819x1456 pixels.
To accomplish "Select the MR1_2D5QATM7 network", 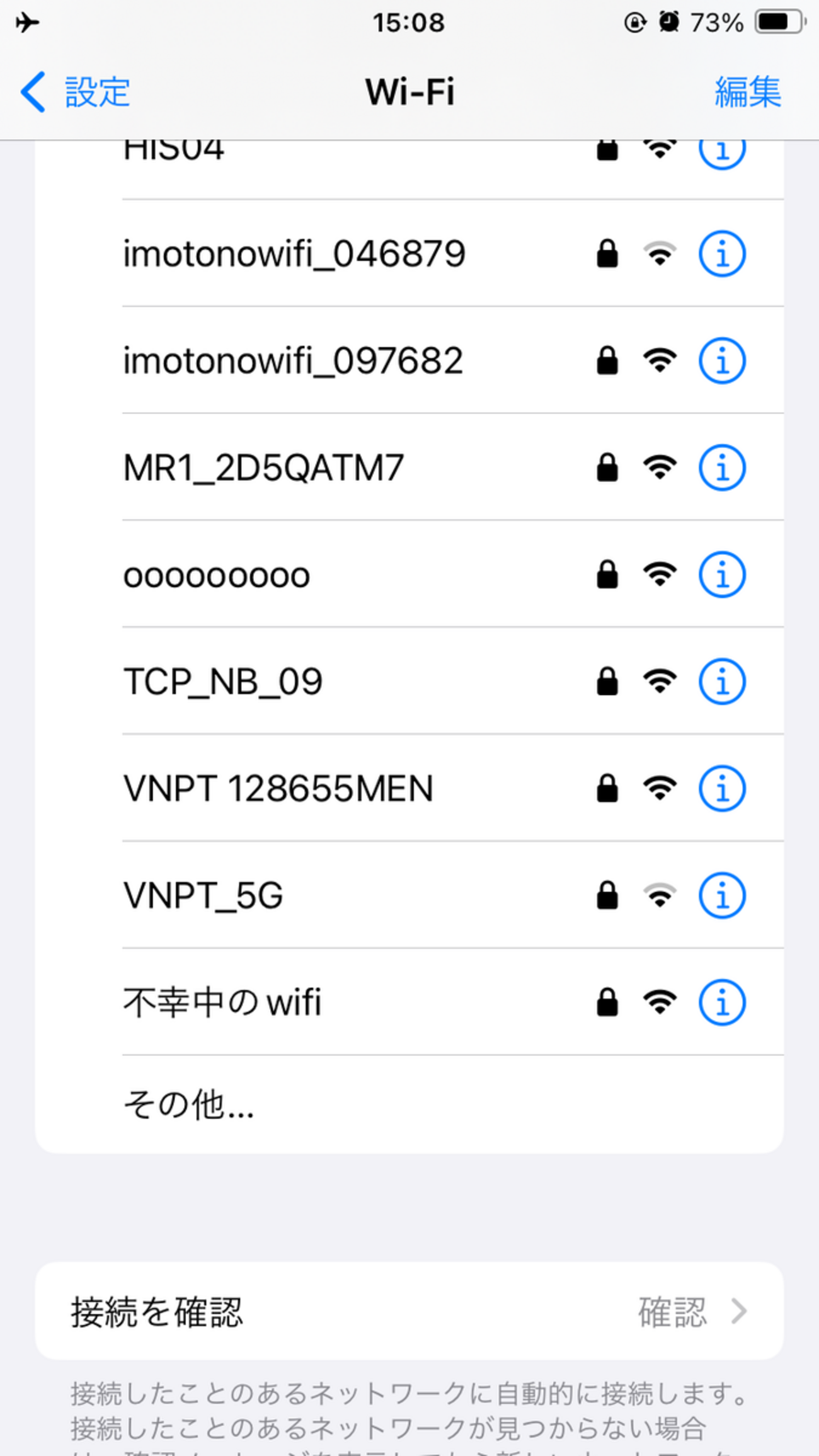I will coord(263,468).
